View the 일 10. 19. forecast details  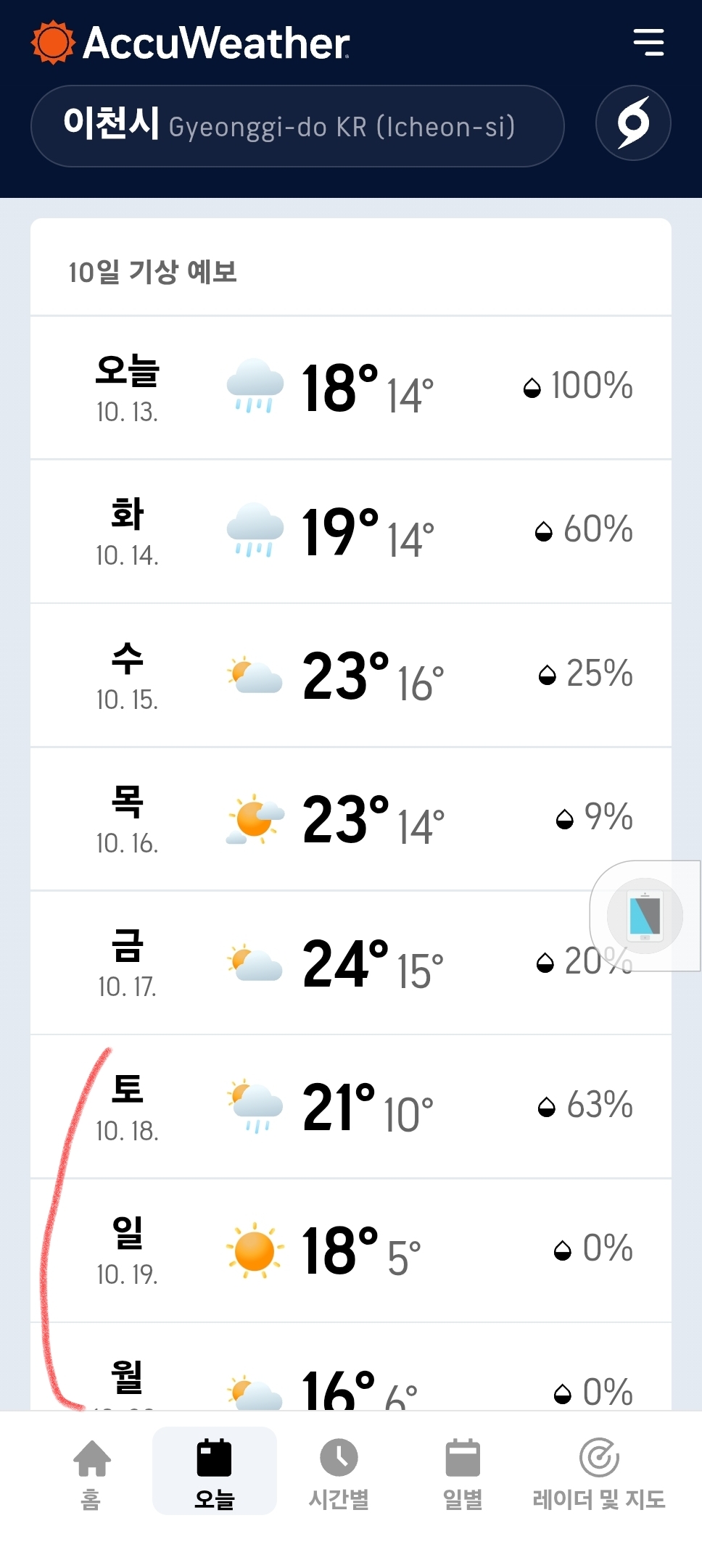tap(350, 1250)
